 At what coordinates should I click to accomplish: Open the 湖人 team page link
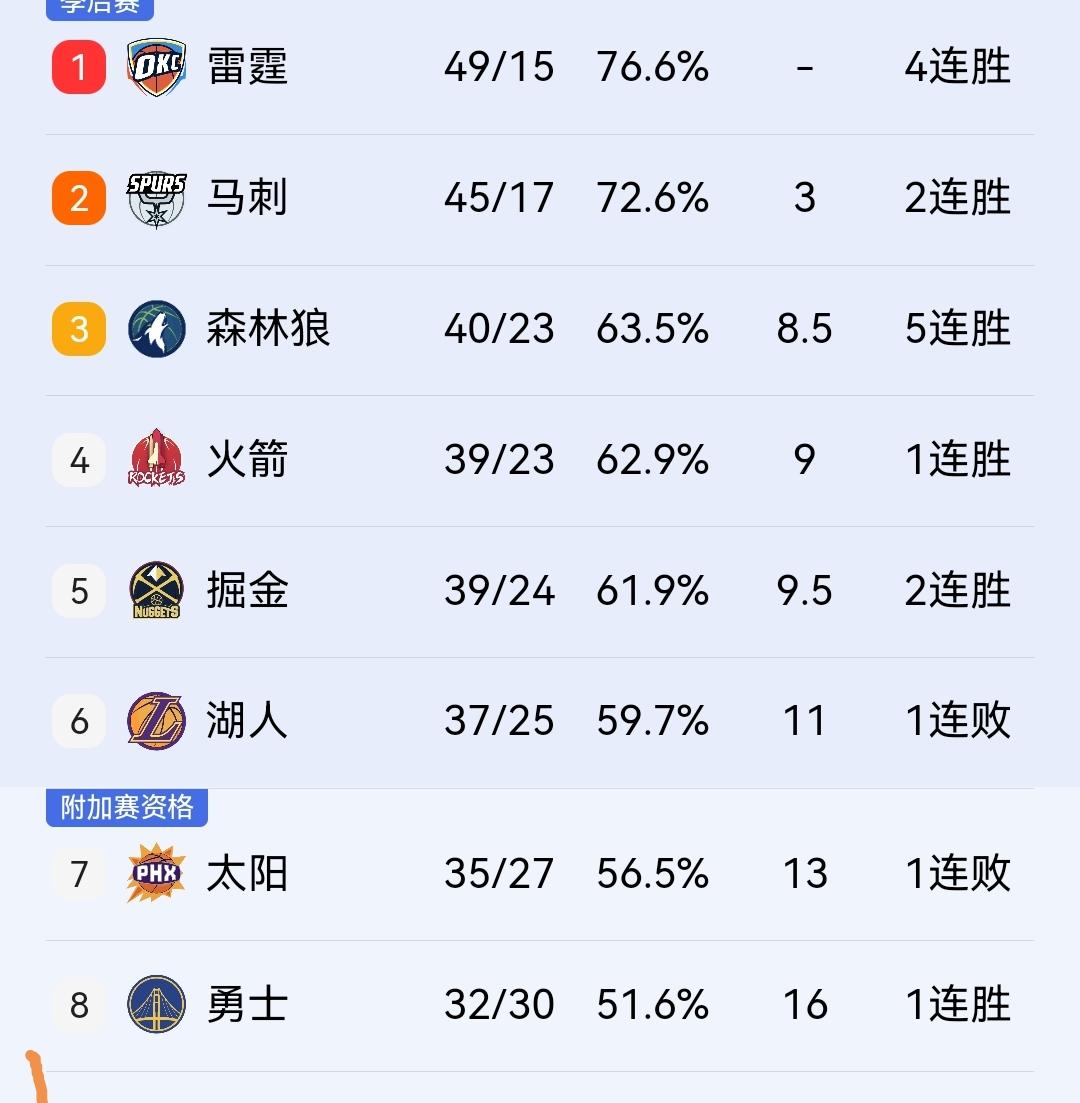click(x=245, y=720)
